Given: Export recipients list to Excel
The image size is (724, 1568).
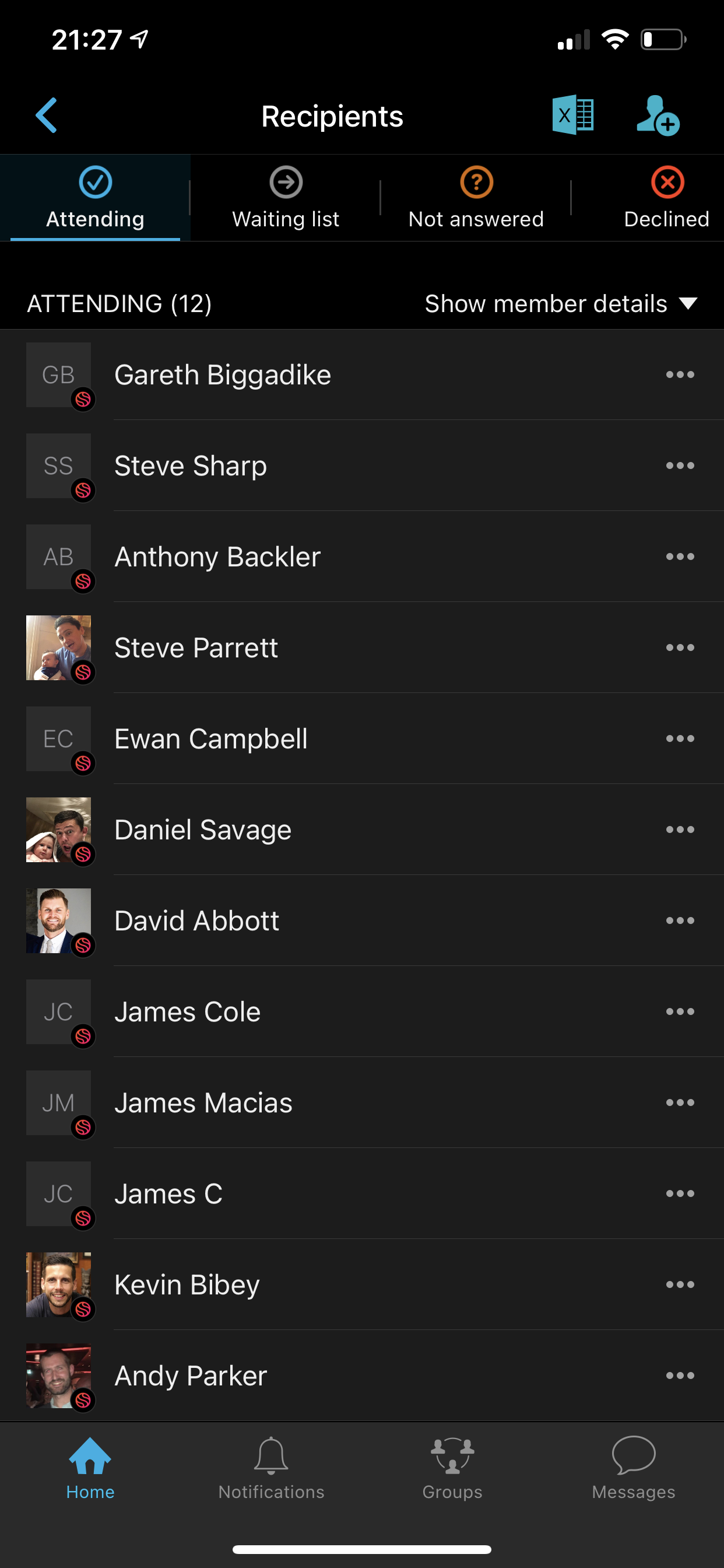Looking at the screenshot, I should (572, 115).
